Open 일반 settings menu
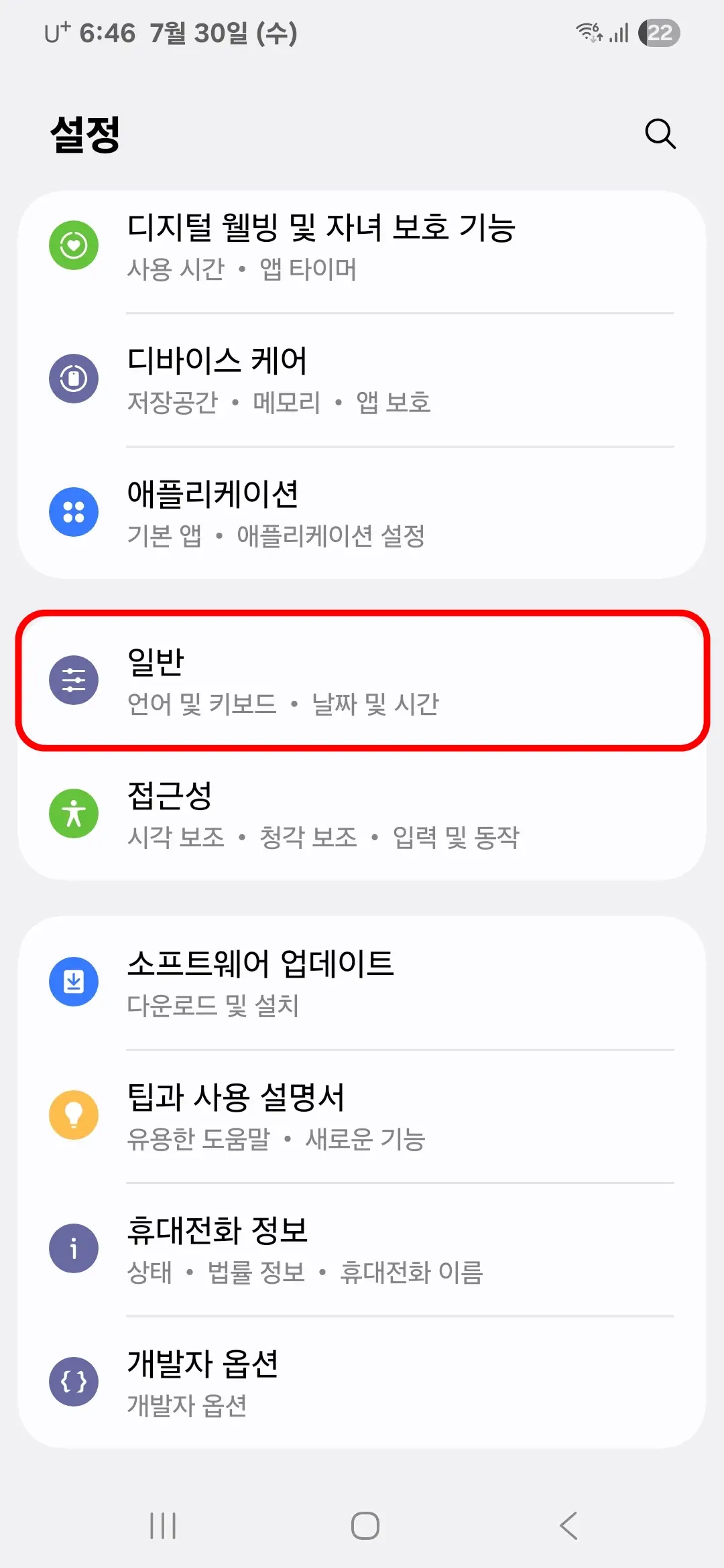724x1568 pixels. pos(362,680)
